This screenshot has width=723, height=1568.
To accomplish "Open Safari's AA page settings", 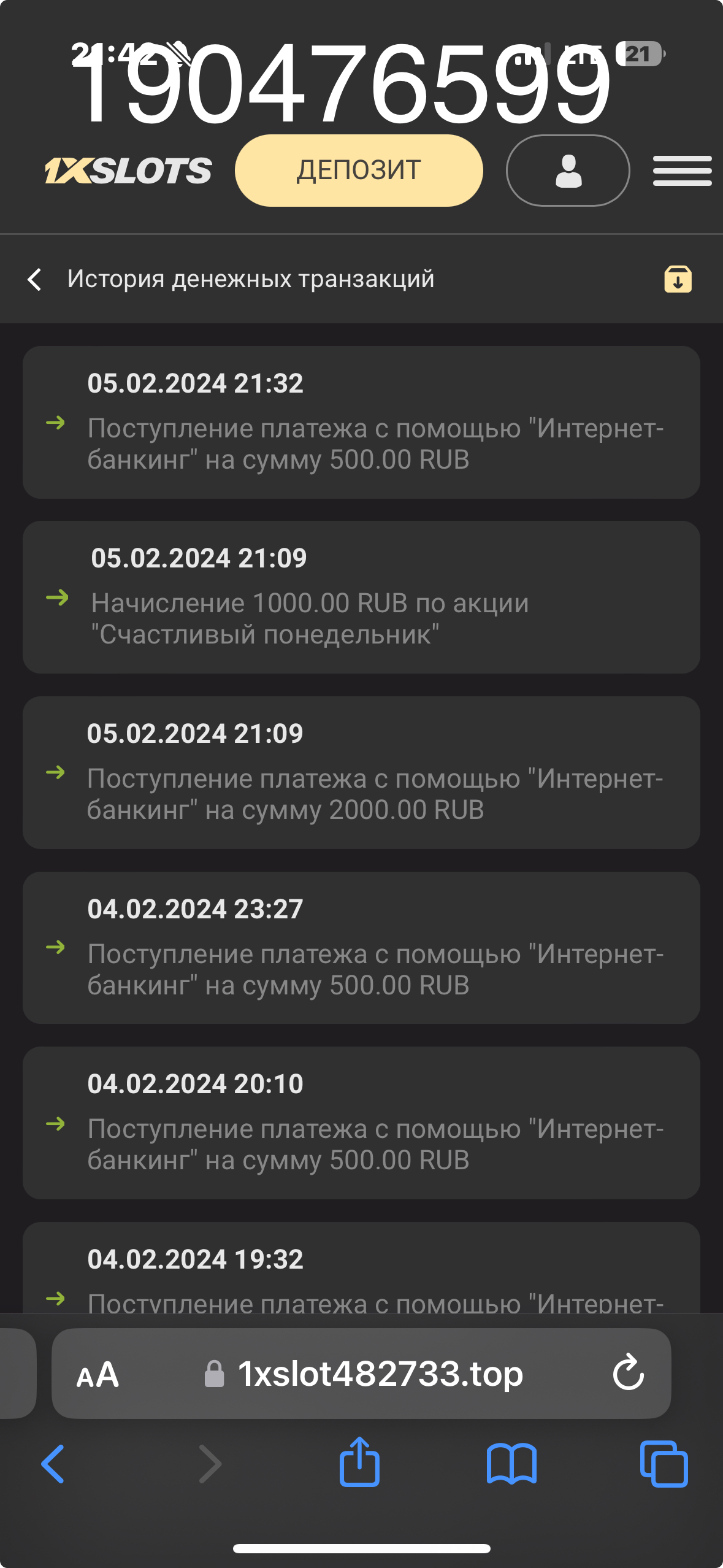I will 98,1374.
